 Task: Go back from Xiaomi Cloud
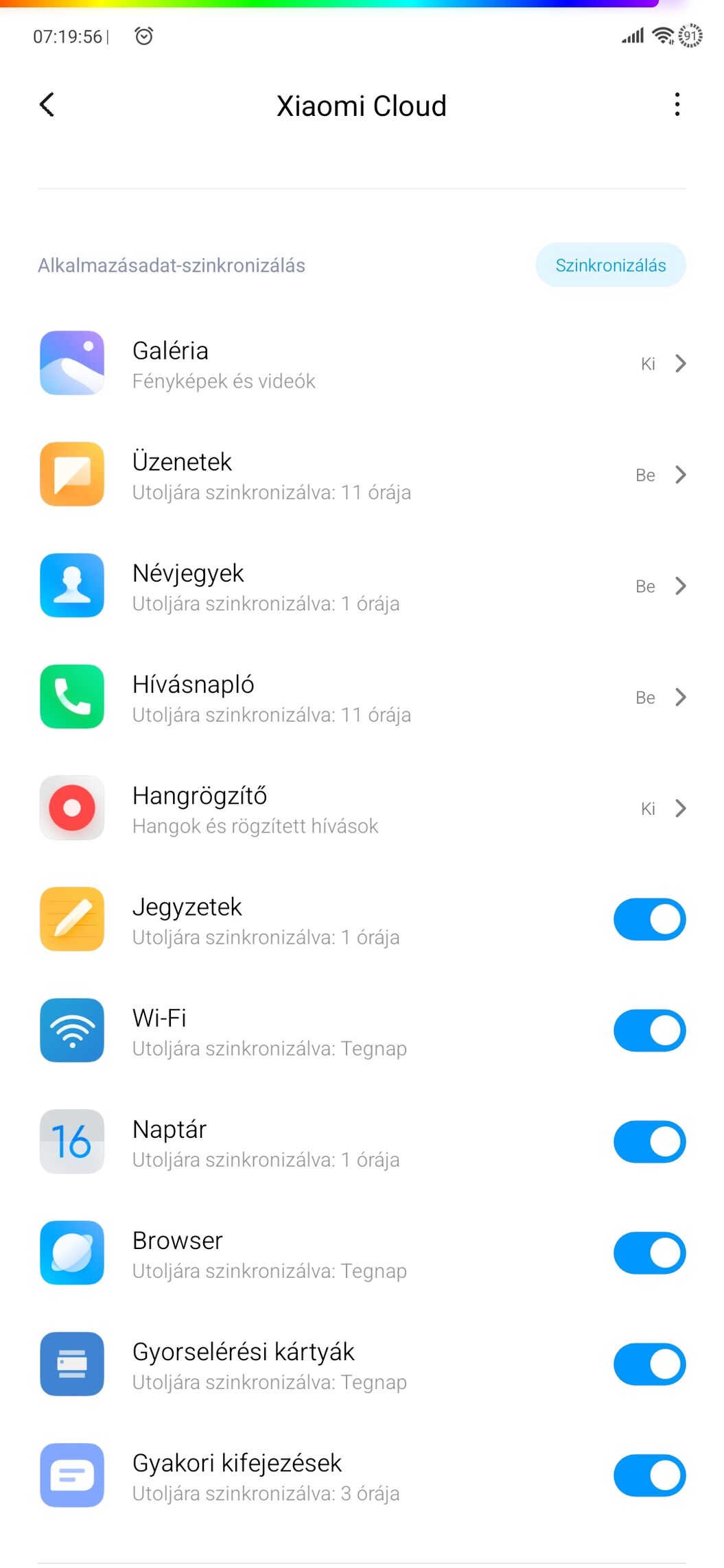[x=47, y=105]
